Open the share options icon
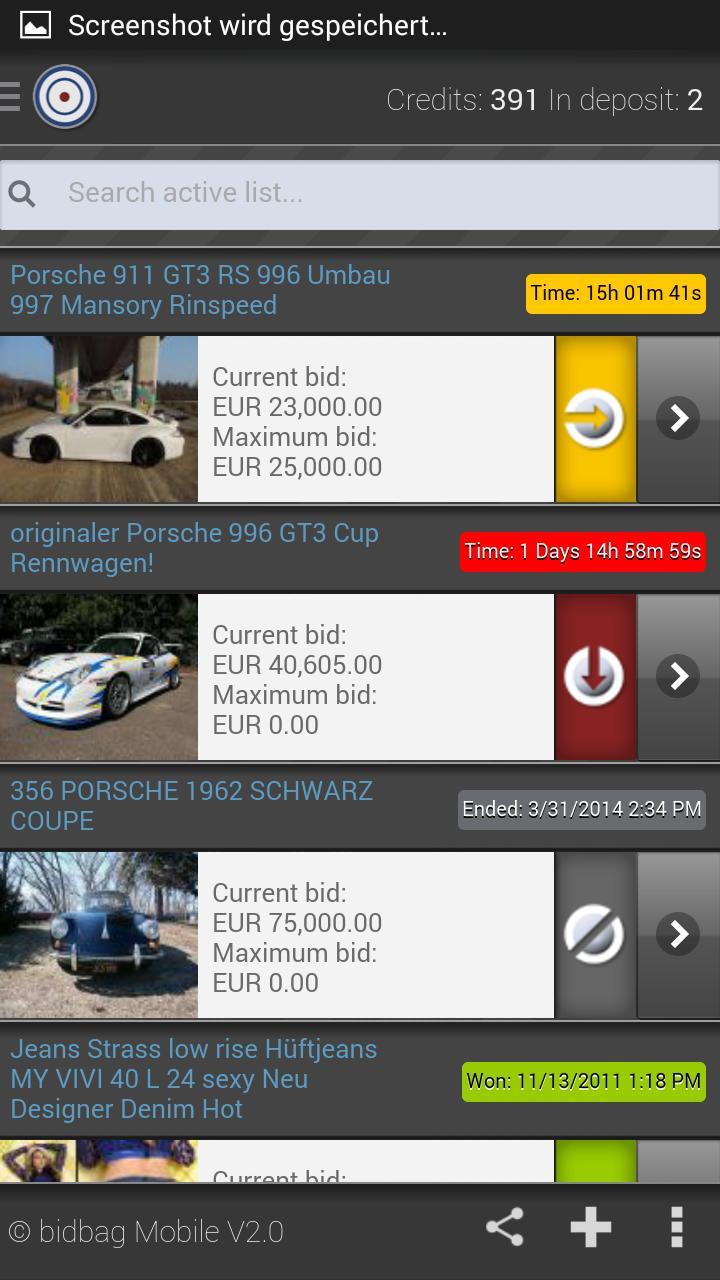The height and width of the screenshot is (1280, 720). [x=504, y=1227]
